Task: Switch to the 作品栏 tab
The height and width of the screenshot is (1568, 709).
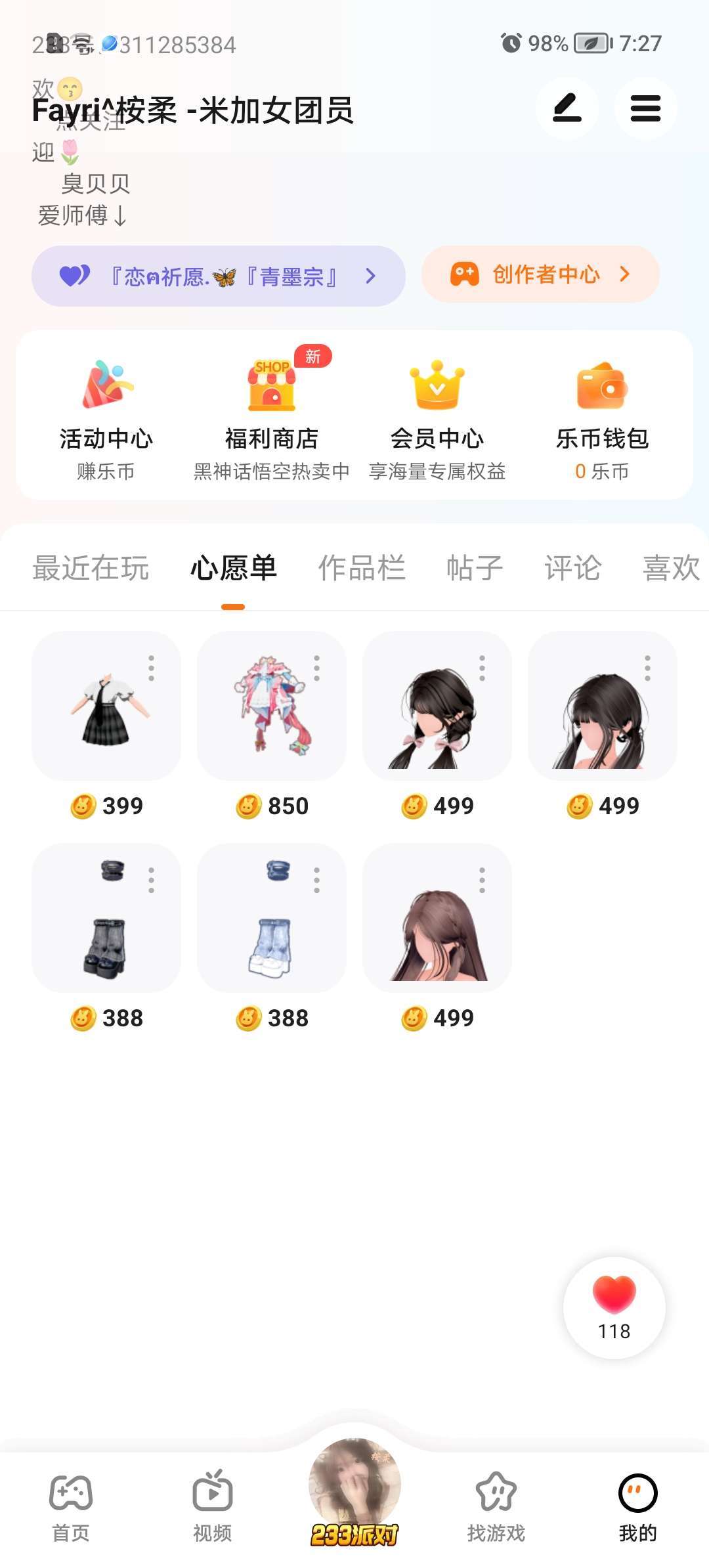Action: [x=362, y=568]
